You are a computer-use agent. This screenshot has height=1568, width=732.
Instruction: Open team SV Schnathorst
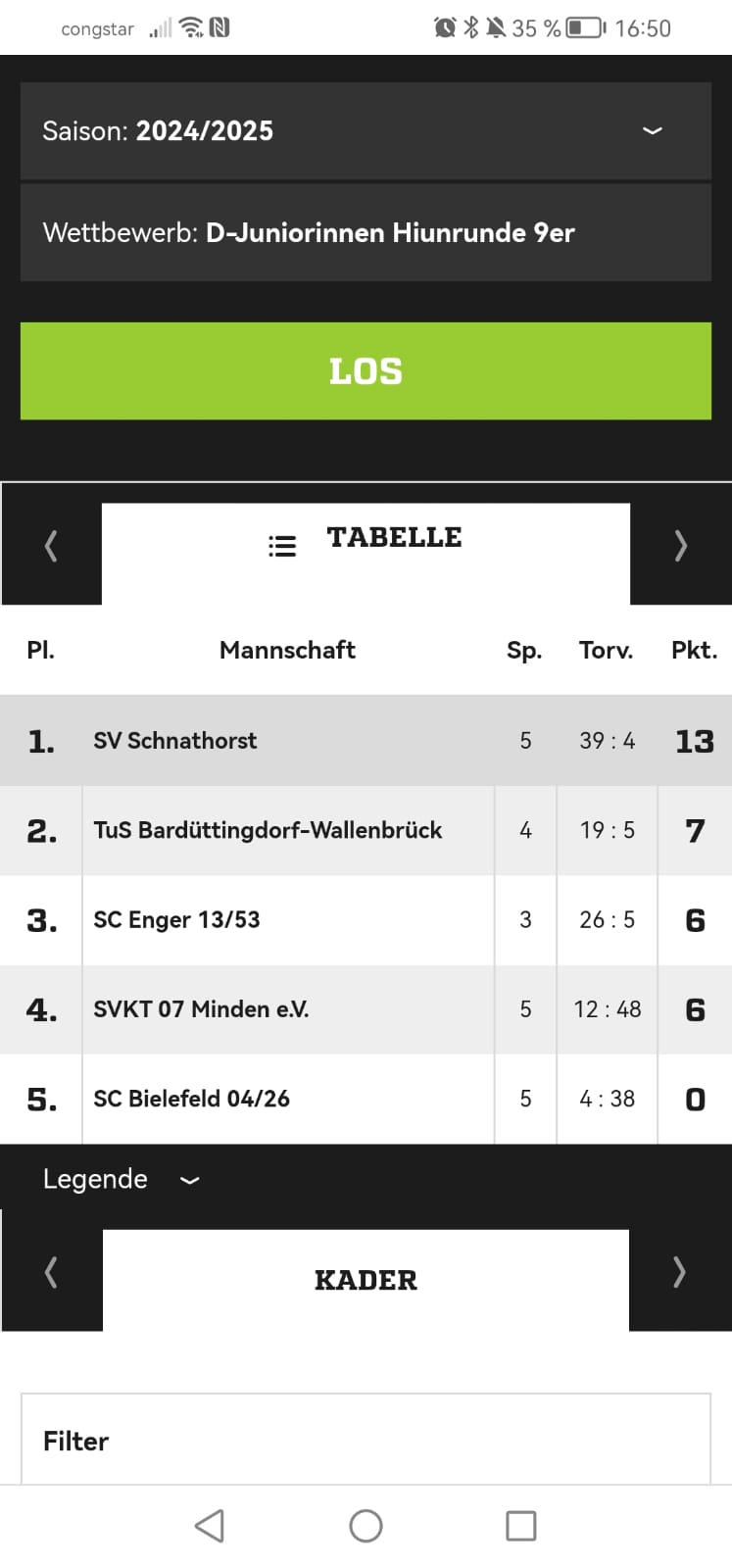(x=175, y=741)
